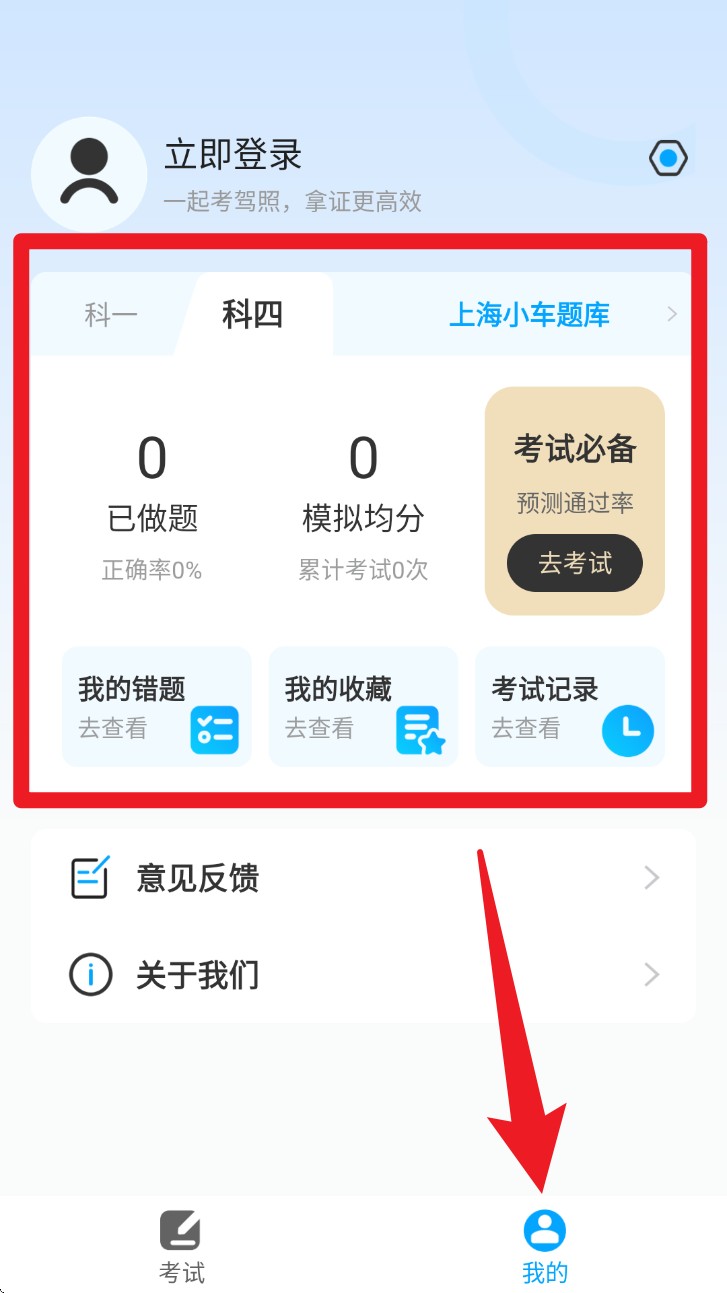Select the 科四 tab

[253, 315]
